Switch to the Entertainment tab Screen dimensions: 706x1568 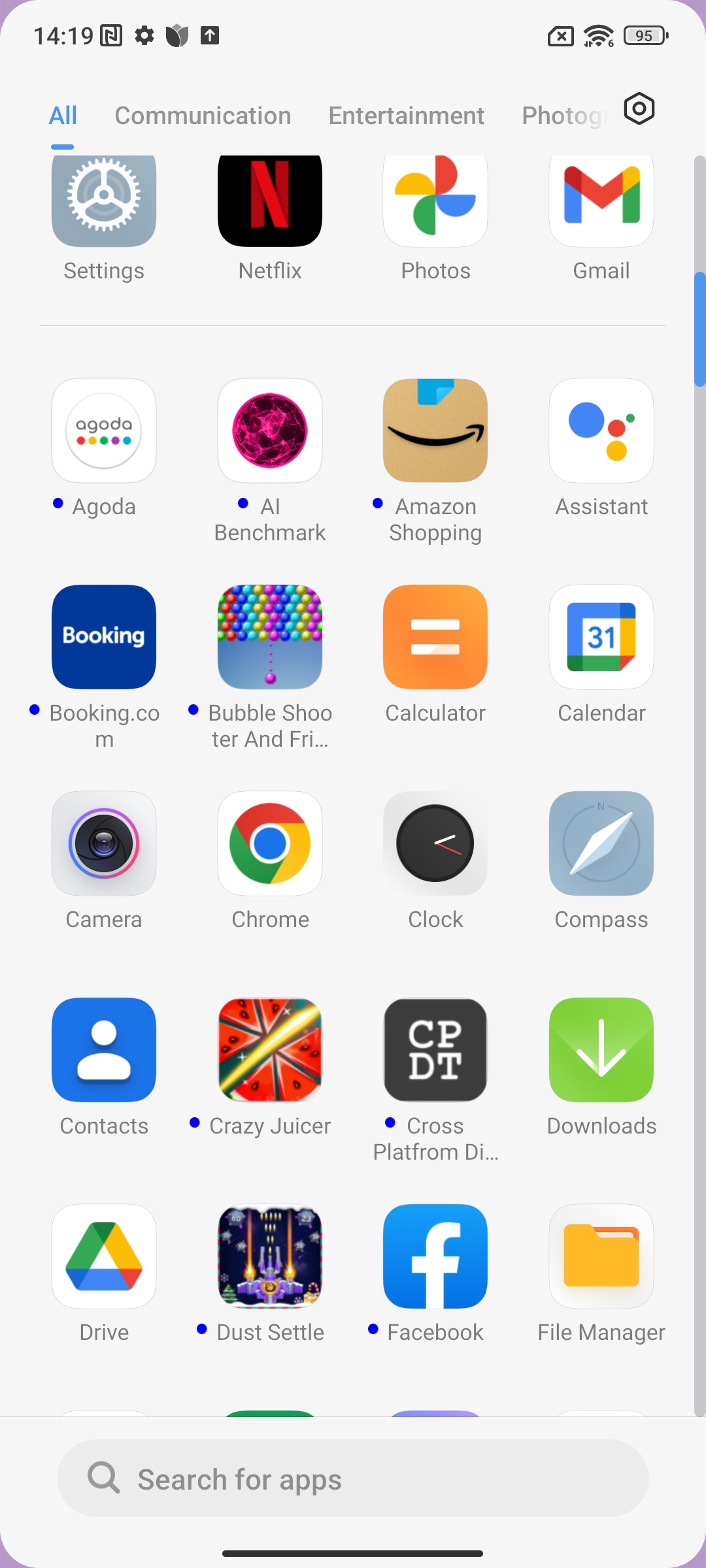click(406, 116)
